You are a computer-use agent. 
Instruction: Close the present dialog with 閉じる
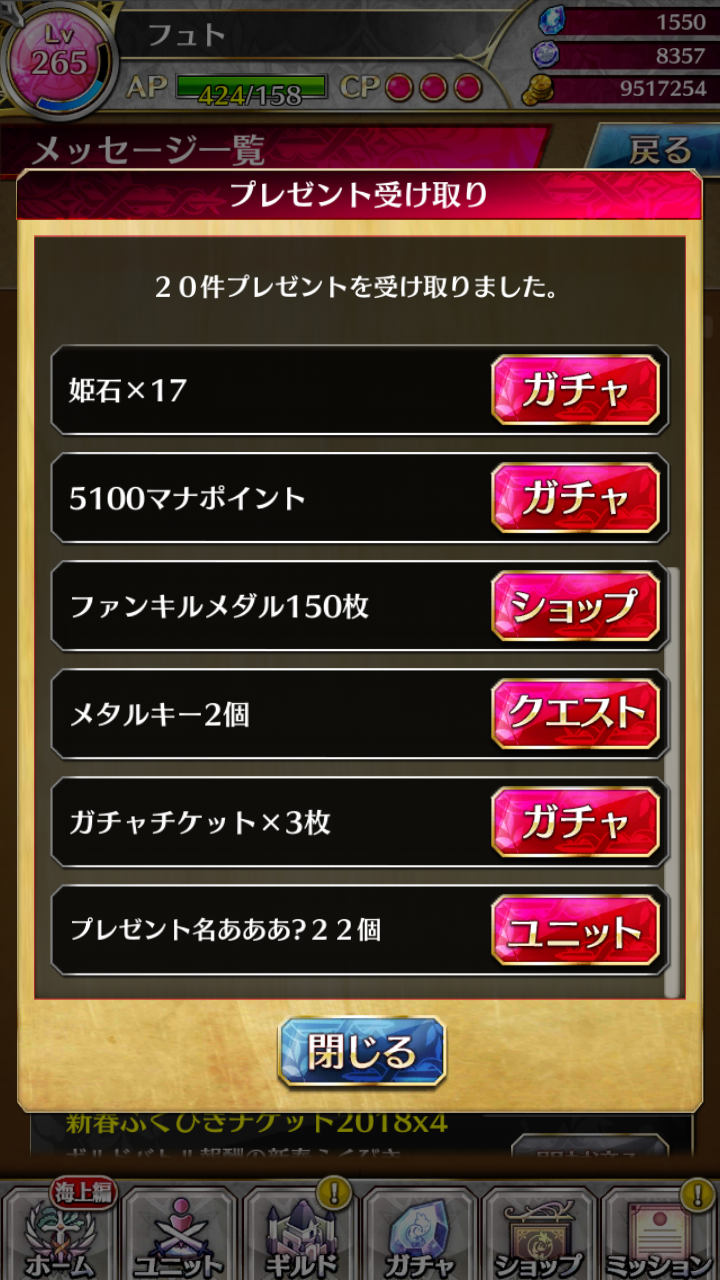click(x=361, y=1052)
